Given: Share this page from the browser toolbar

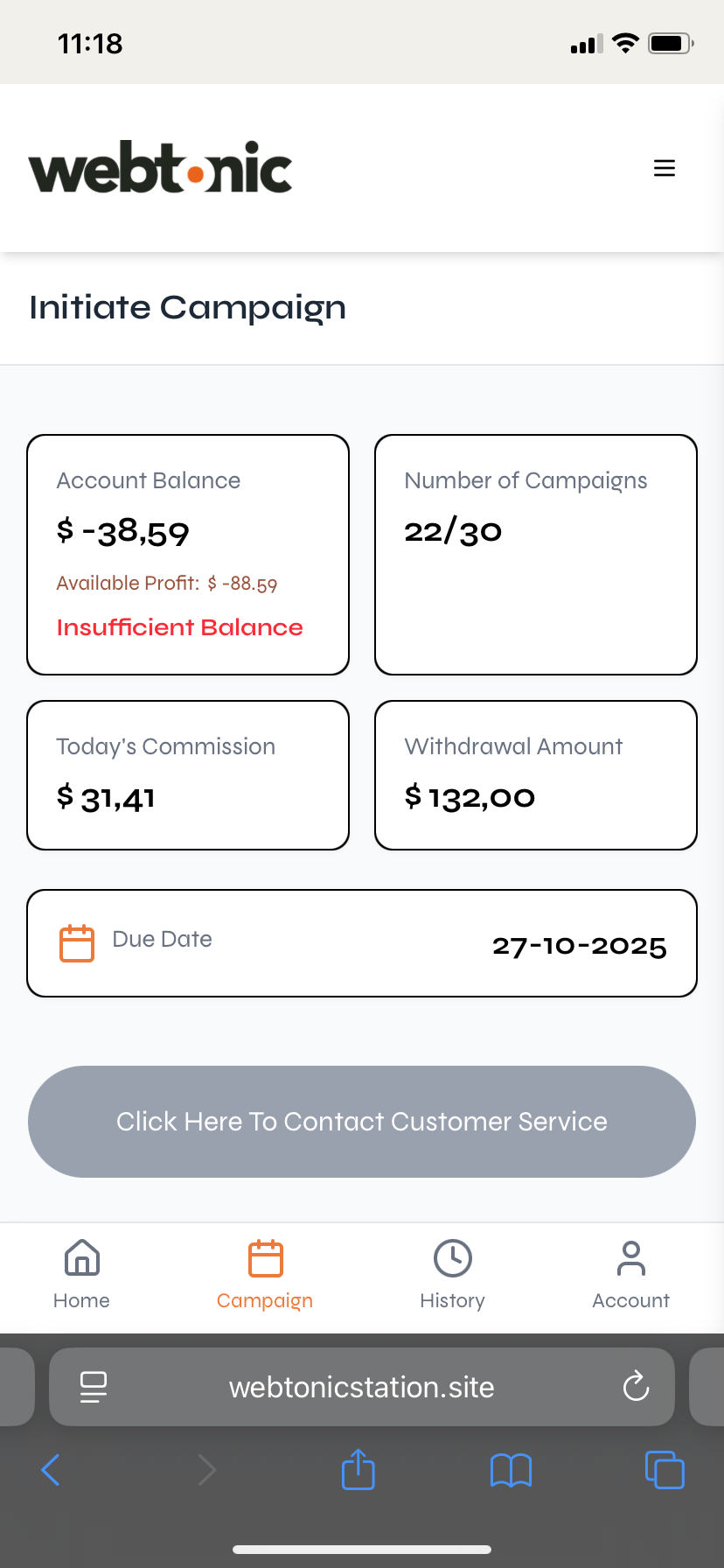Looking at the screenshot, I should point(358,1470).
